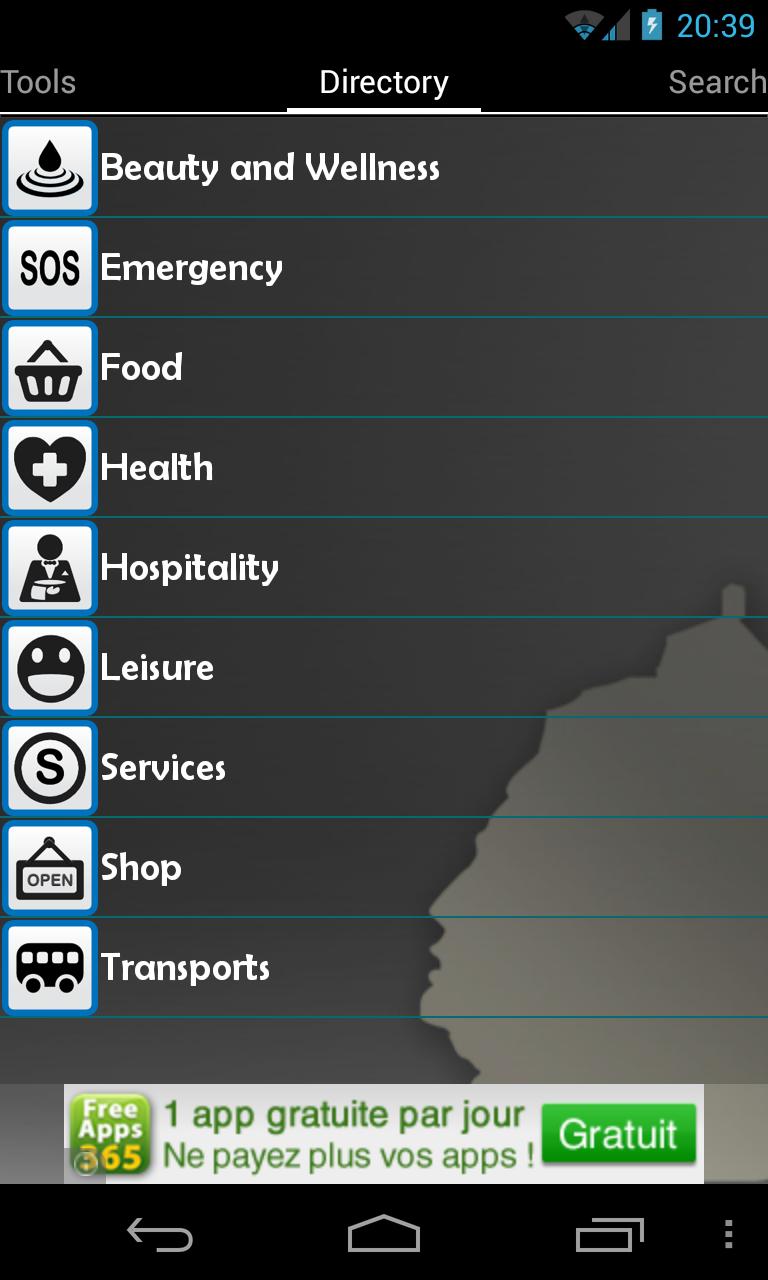Open the overflow menu dots

pyautogui.click(x=730, y=1235)
